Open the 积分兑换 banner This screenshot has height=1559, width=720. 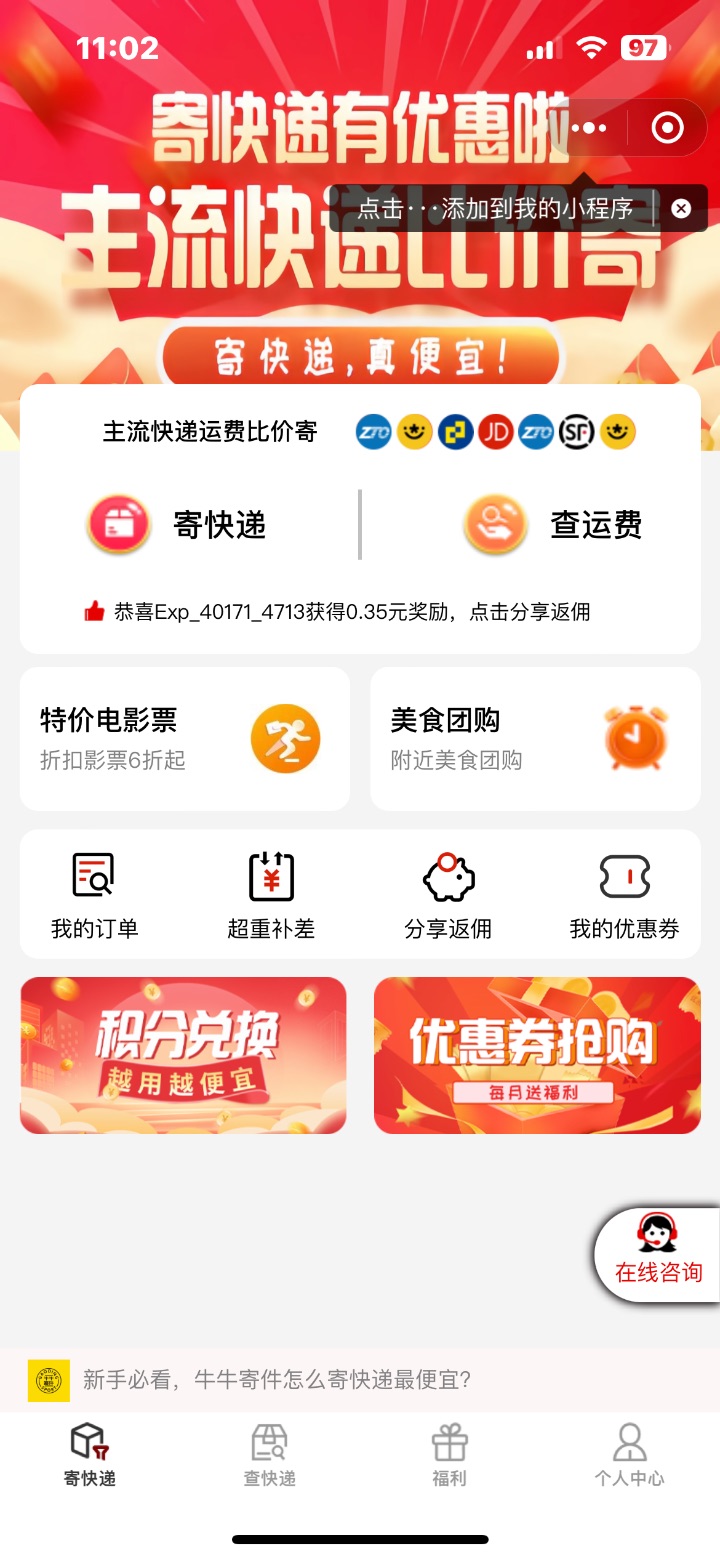click(183, 1055)
